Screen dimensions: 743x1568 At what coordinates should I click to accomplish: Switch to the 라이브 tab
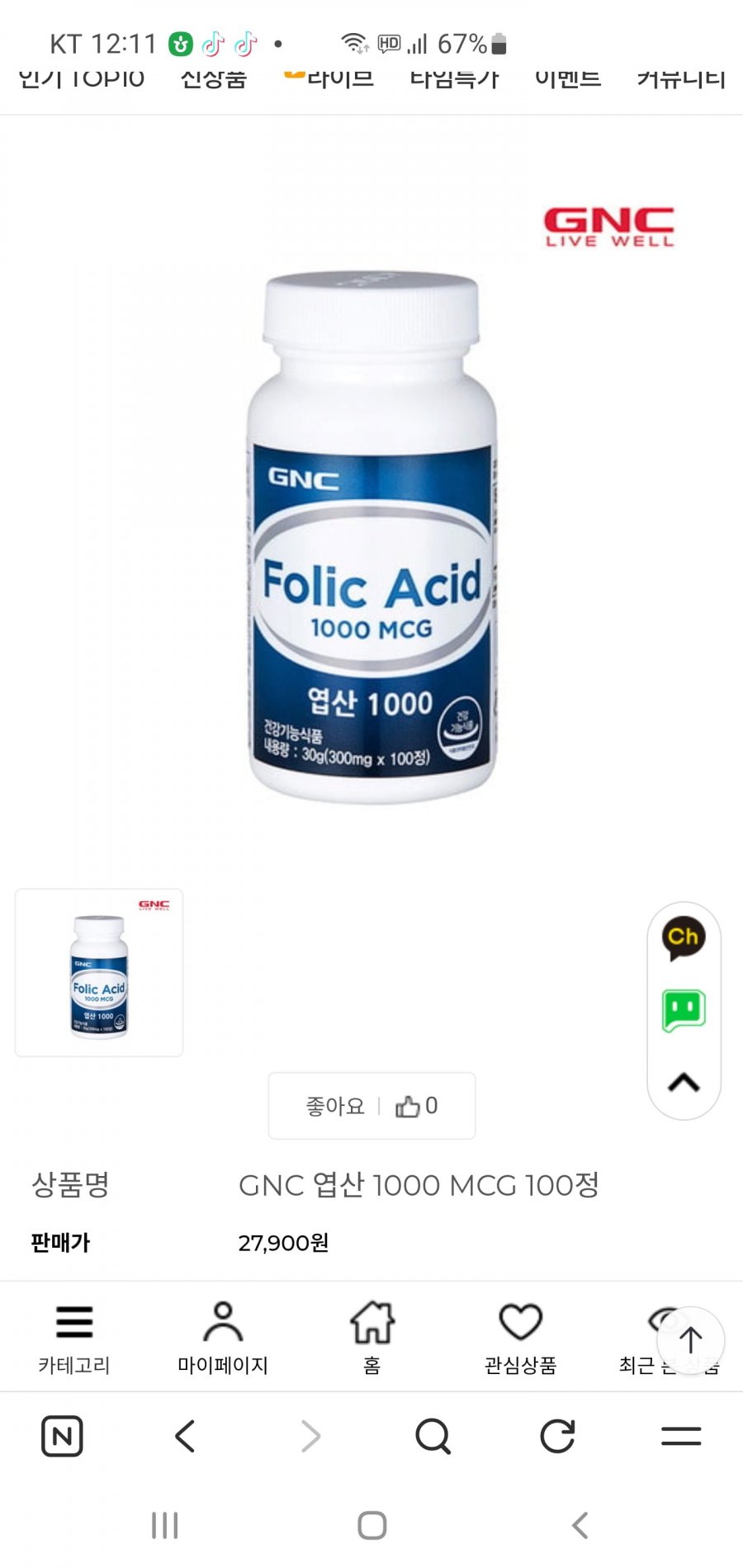(329, 78)
